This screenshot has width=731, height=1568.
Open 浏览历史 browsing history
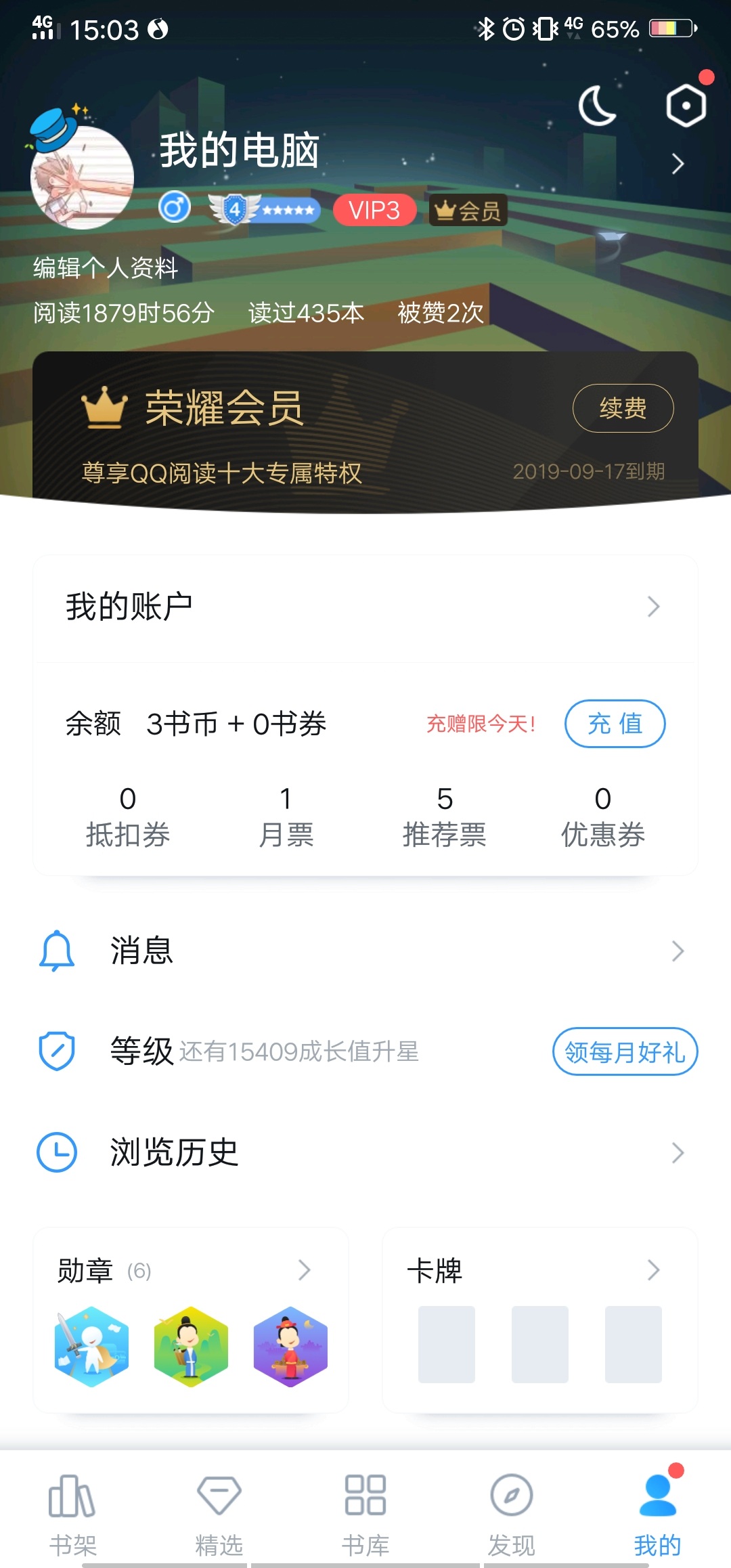(365, 1152)
